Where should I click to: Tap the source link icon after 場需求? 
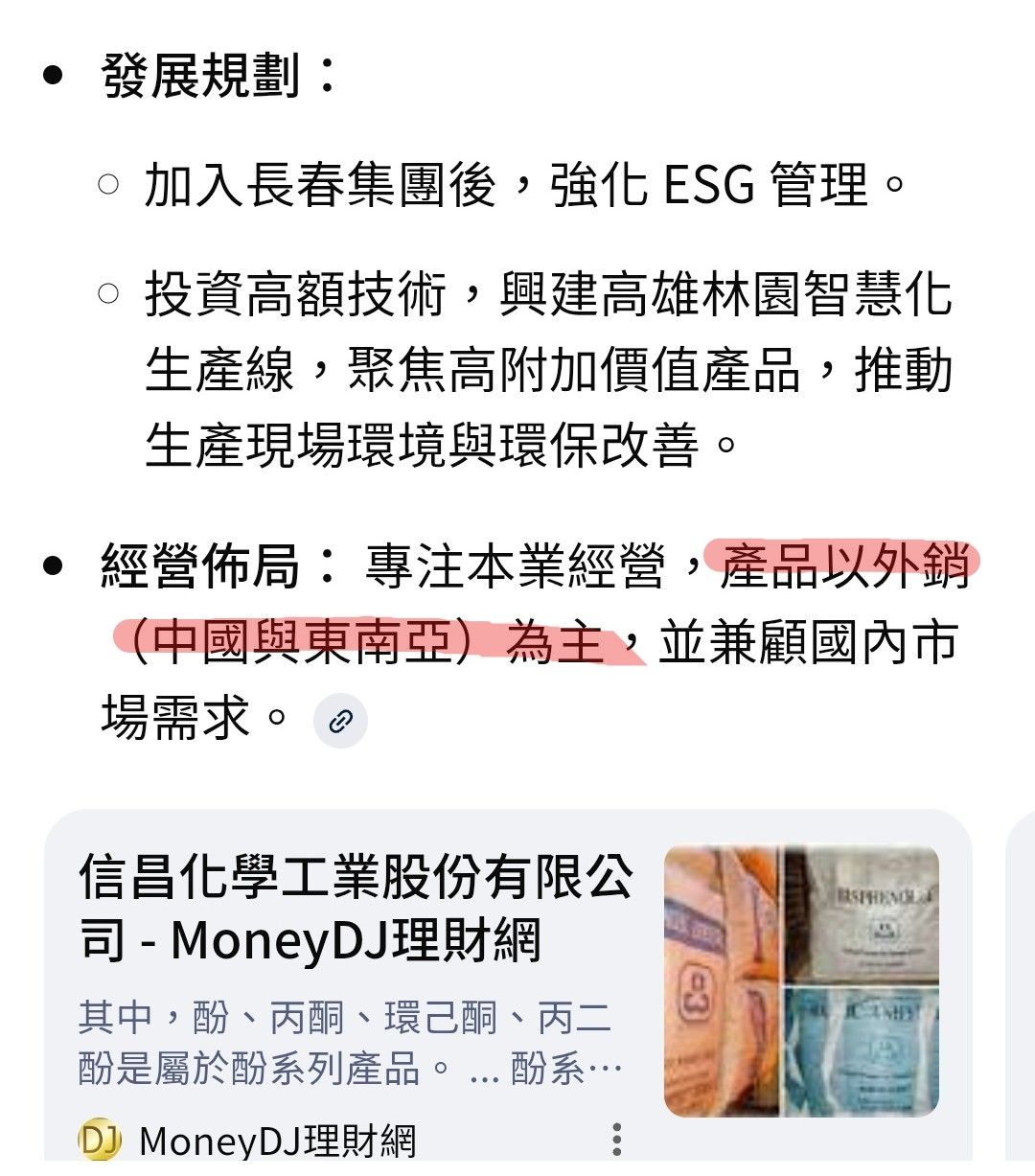point(340,721)
